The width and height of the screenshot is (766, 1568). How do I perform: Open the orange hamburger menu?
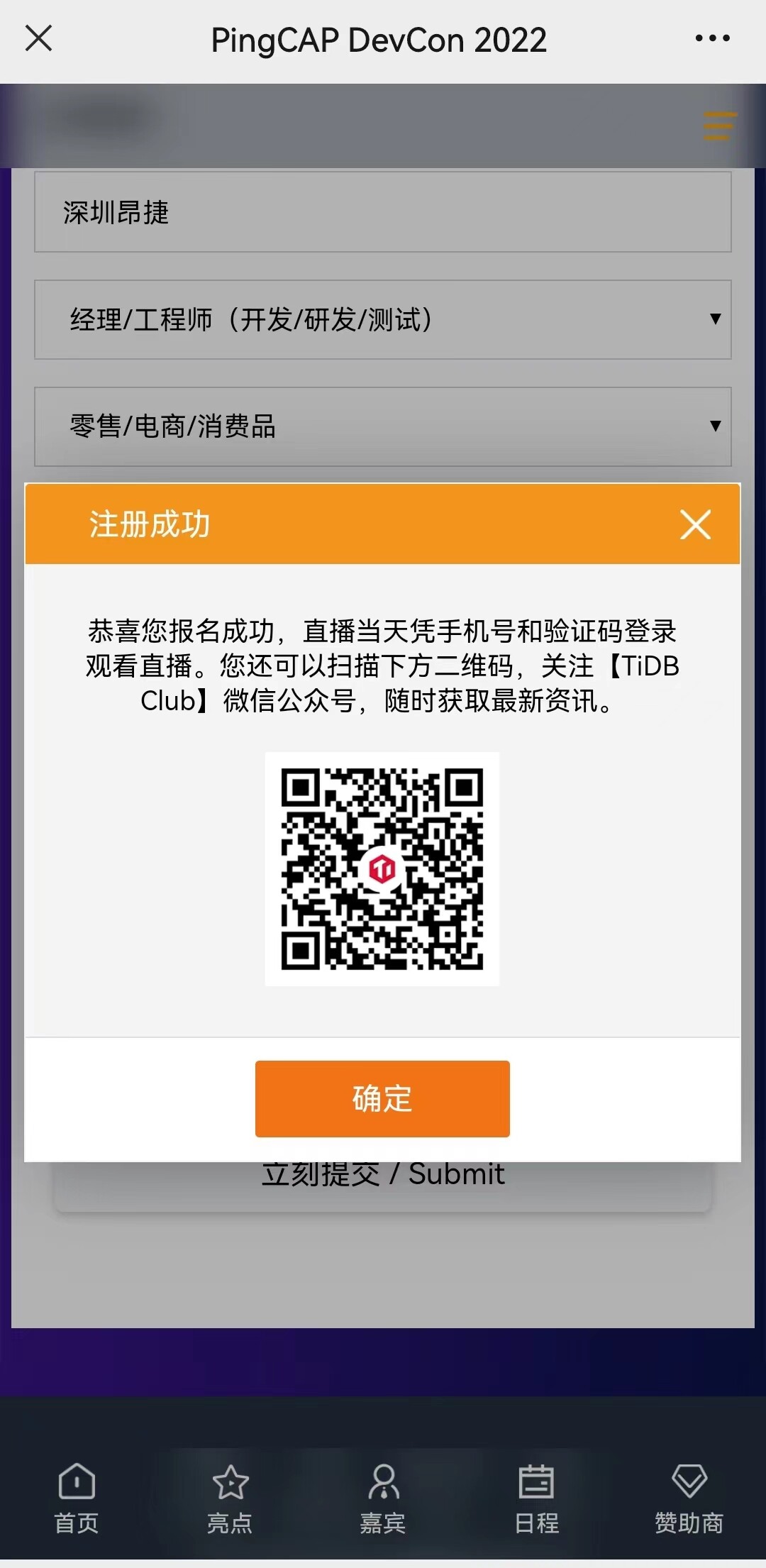coord(719,126)
